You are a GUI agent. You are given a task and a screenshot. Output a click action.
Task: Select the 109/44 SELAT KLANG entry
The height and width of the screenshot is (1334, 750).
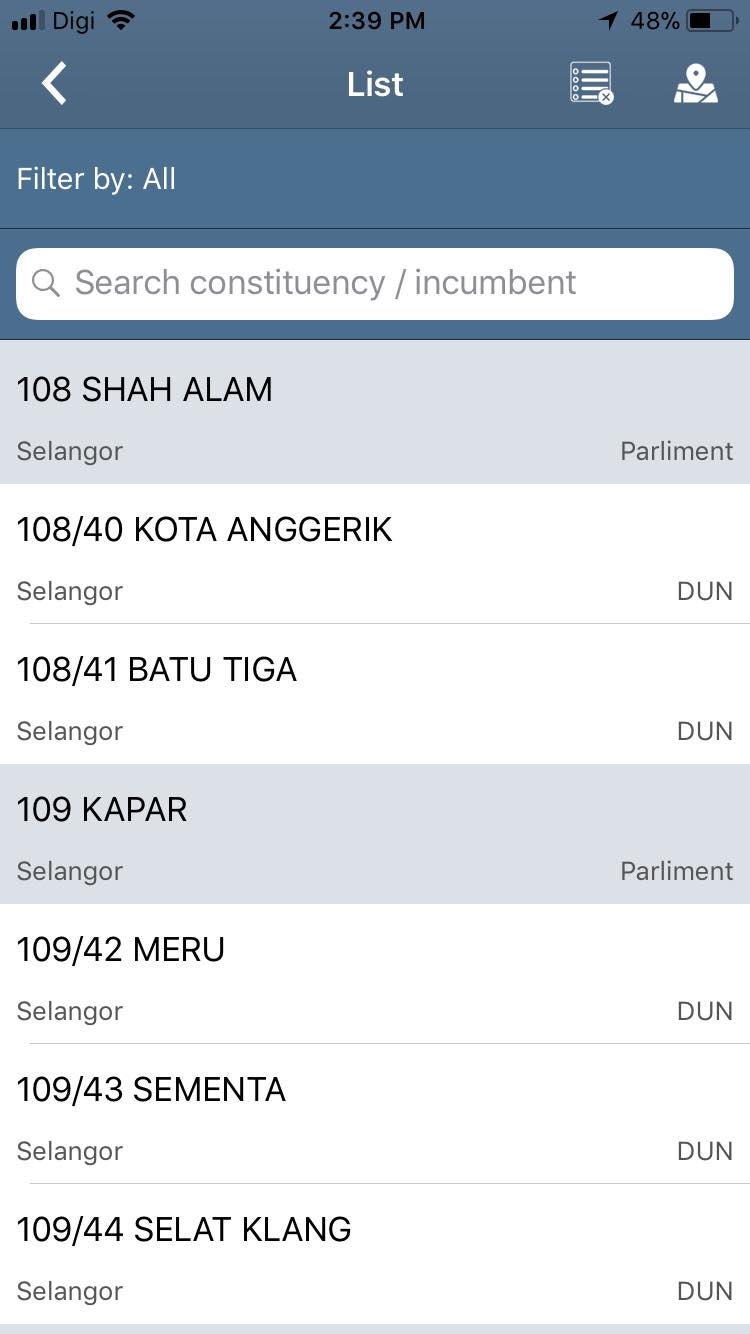[x=375, y=1254]
